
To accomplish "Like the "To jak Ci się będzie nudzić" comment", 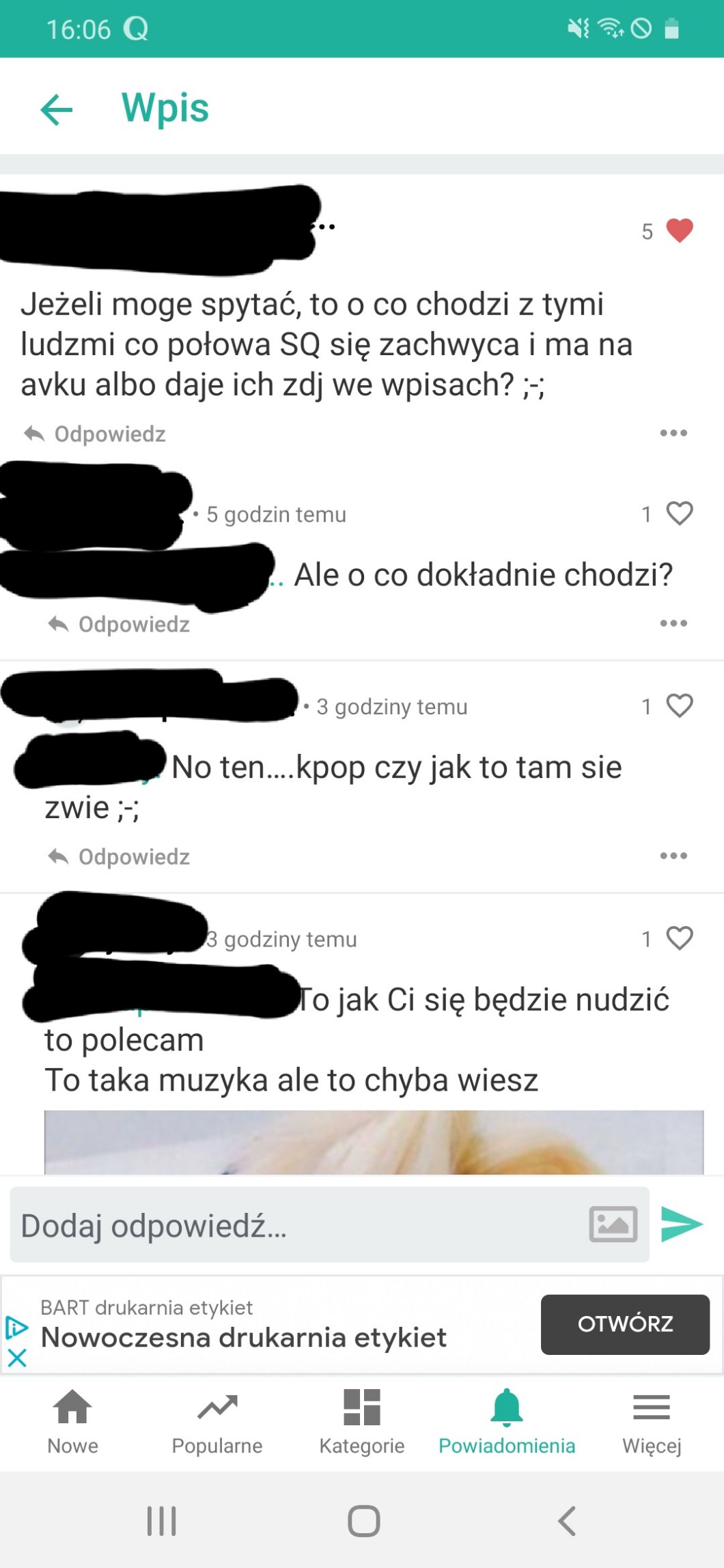I will pos(679,938).
